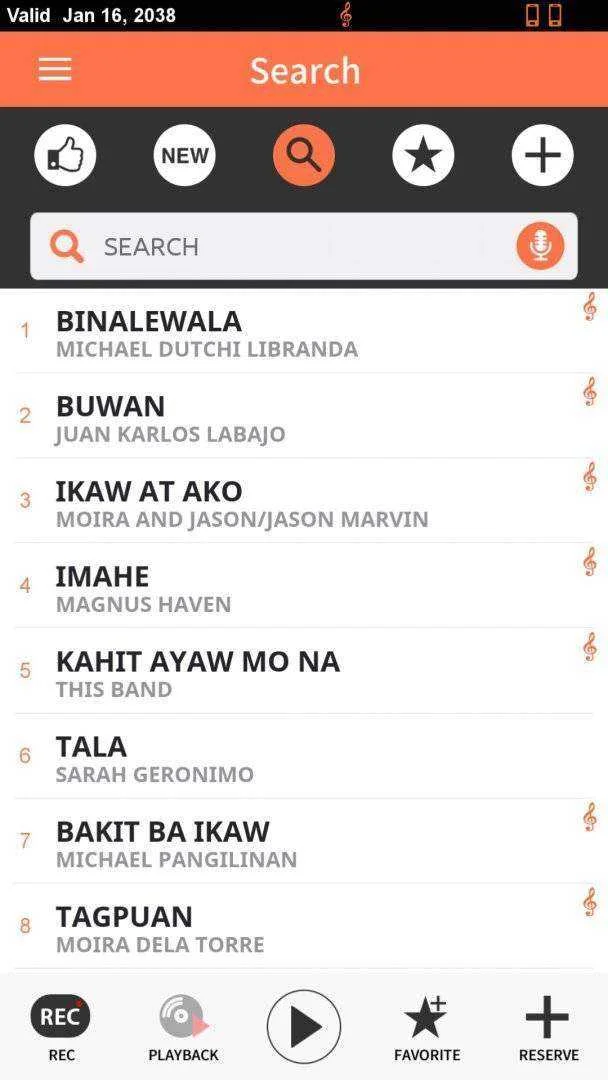The height and width of the screenshot is (1080, 608).
Task: Open the thumbs-up recommended songs tab
Action: pyautogui.click(x=65, y=155)
